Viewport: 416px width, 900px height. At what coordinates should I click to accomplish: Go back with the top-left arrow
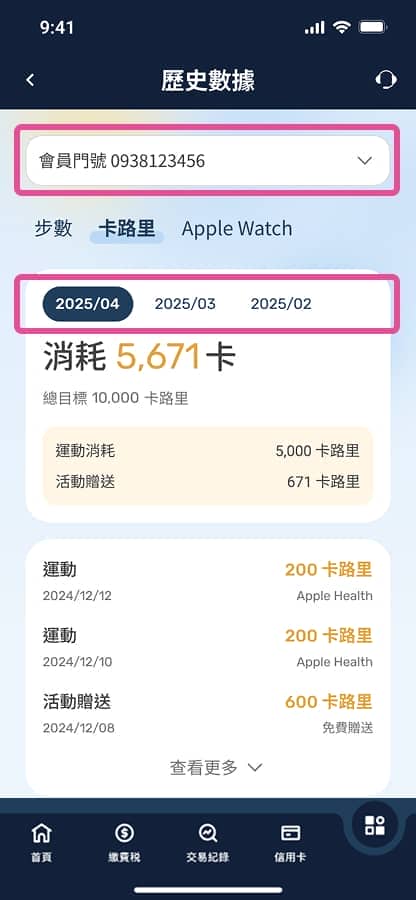tap(30, 80)
